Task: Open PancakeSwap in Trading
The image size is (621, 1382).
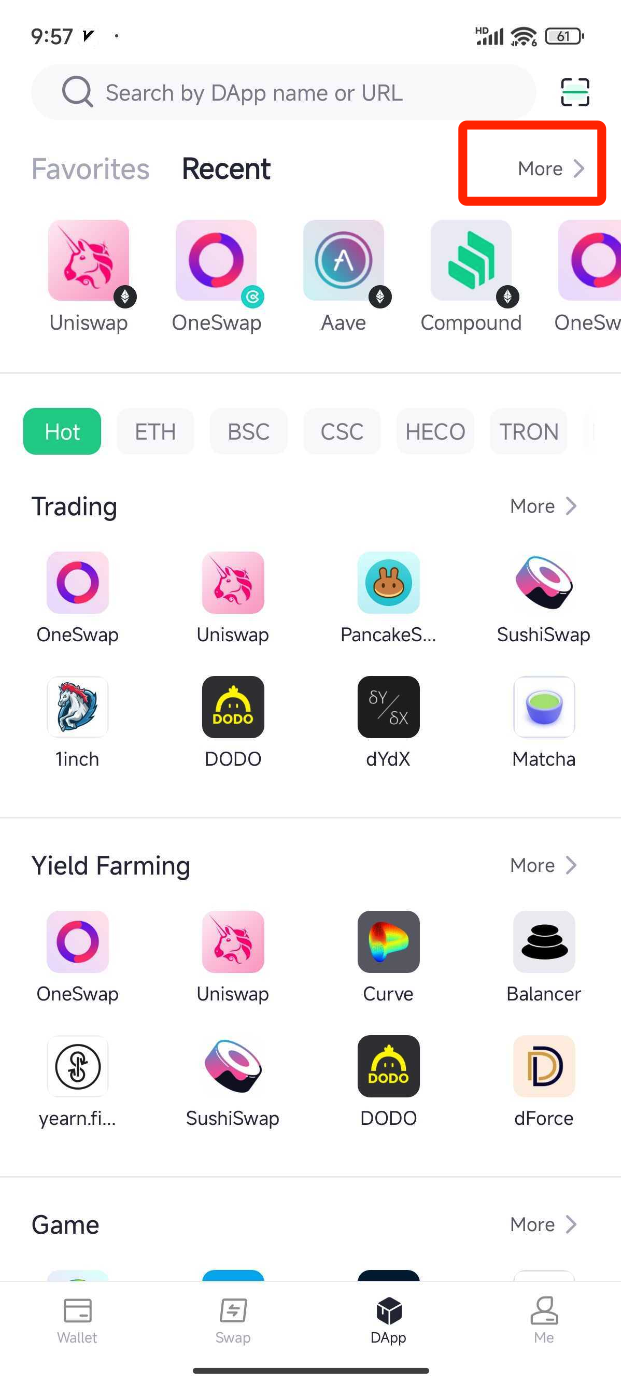Action: click(x=388, y=598)
